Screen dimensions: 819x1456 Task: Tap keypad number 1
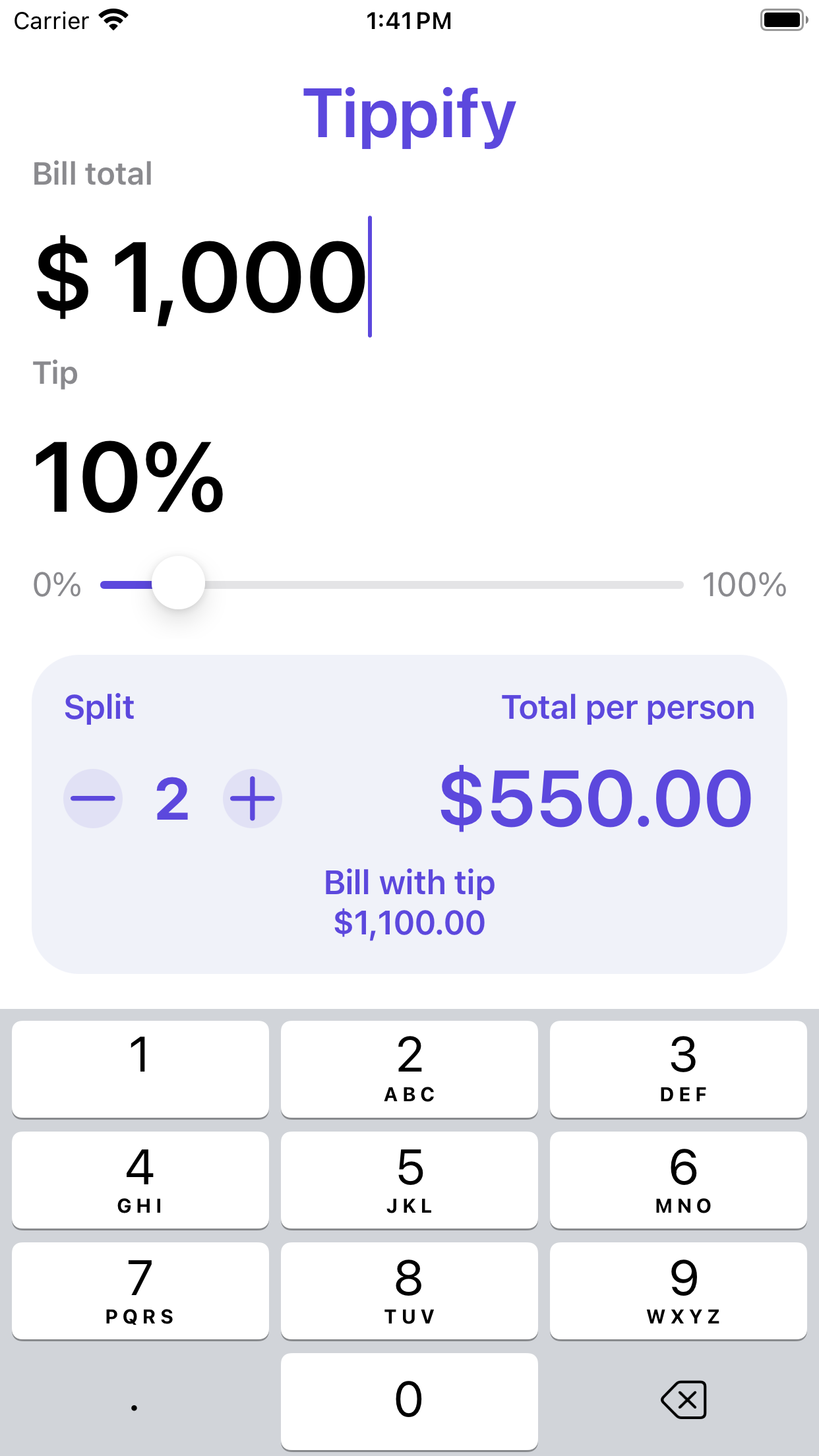click(140, 1070)
